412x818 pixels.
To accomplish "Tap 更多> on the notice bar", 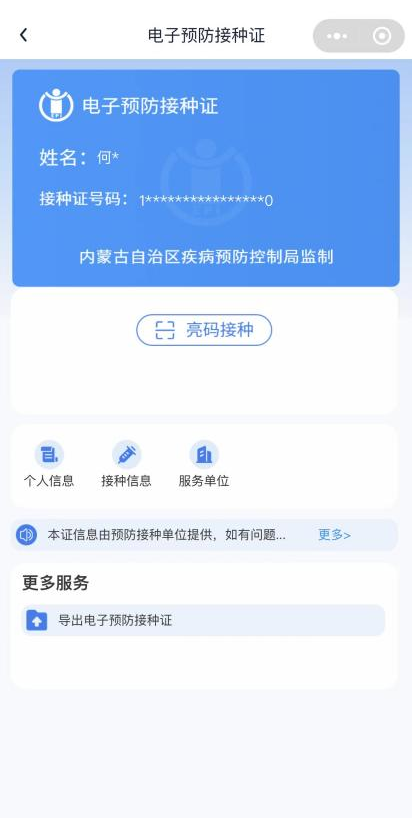I will pyautogui.click(x=334, y=535).
